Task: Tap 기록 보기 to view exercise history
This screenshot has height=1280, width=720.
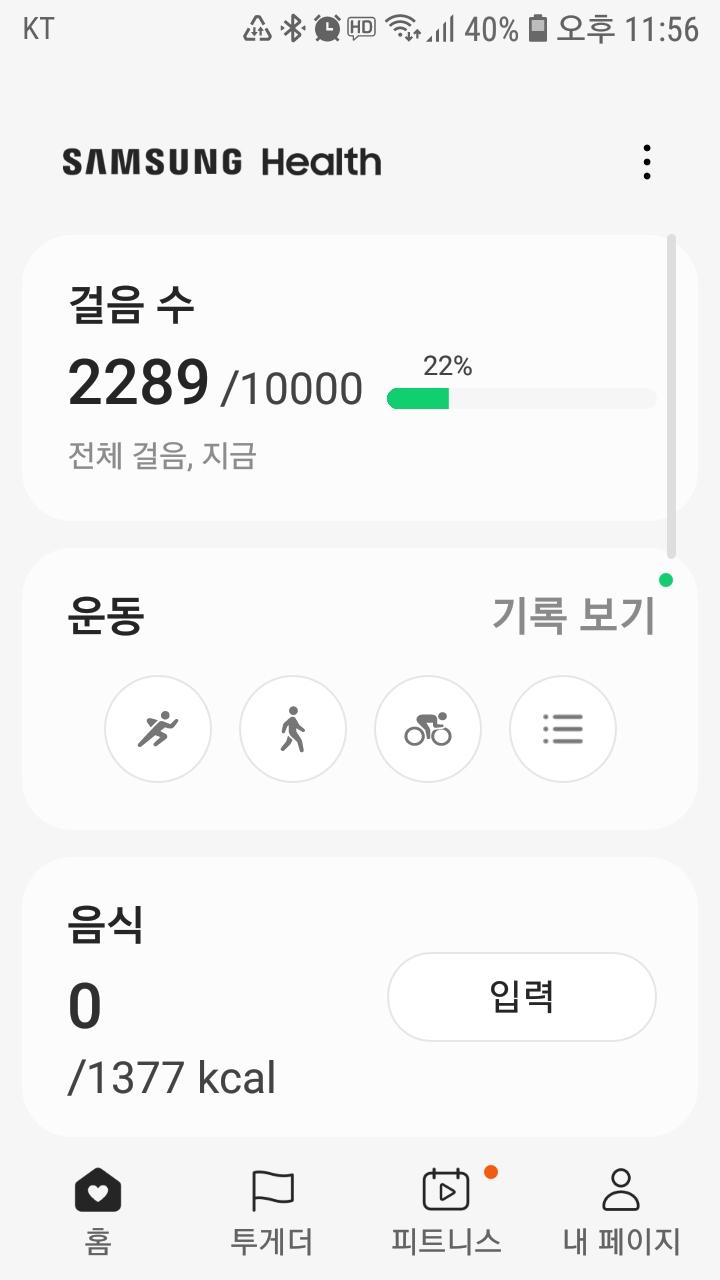Action: tap(573, 616)
